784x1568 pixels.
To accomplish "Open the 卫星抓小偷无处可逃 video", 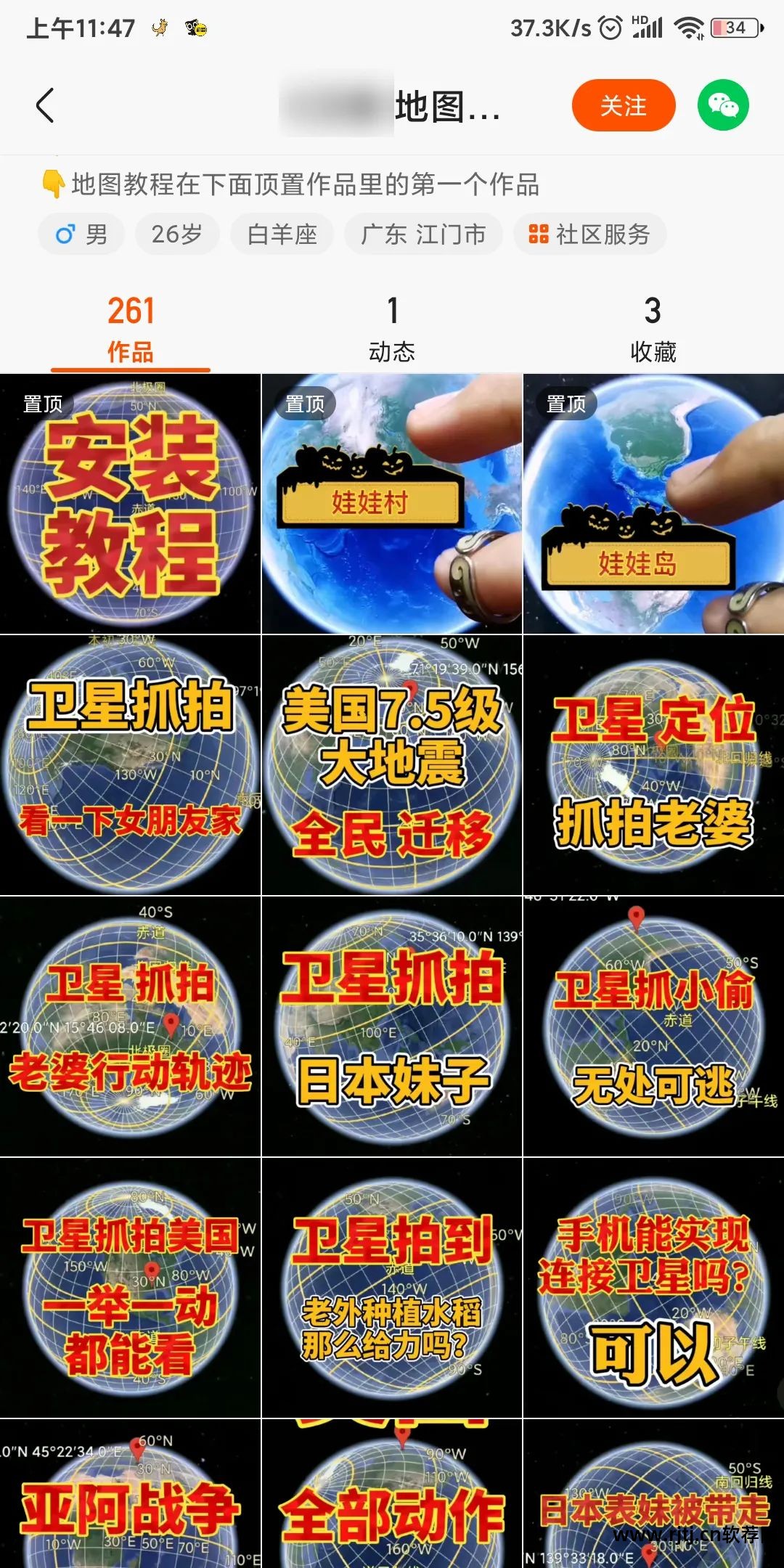I will tap(653, 1026).
